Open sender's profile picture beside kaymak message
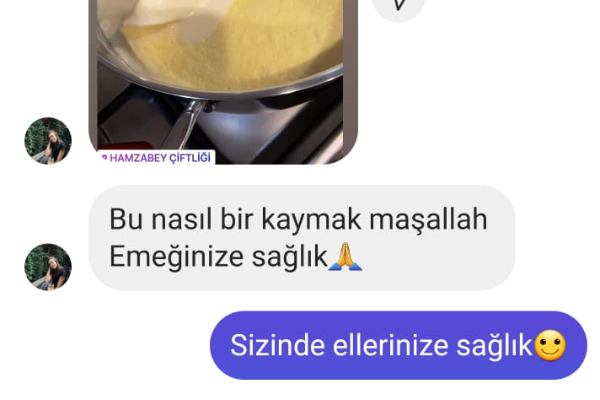 pos(48,267)
